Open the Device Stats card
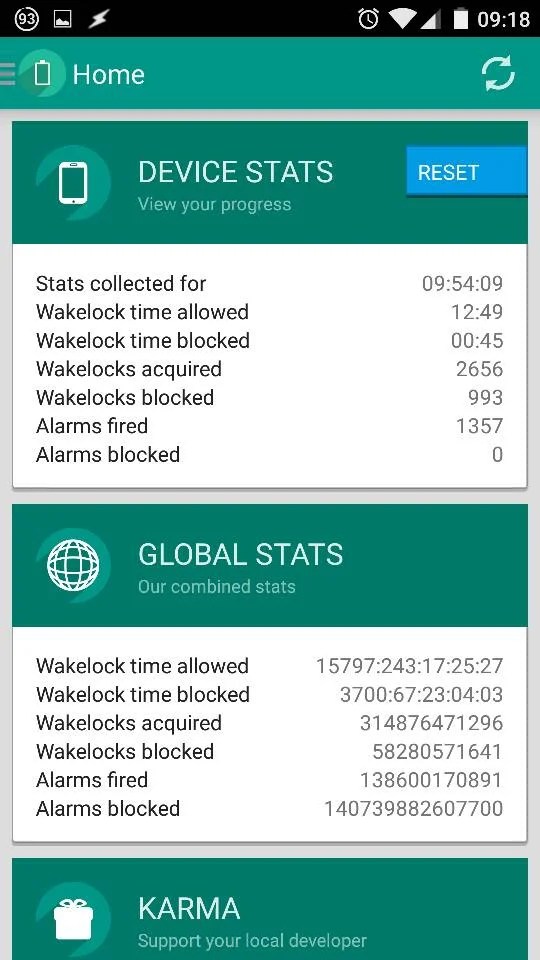 (x=269, y=182)
